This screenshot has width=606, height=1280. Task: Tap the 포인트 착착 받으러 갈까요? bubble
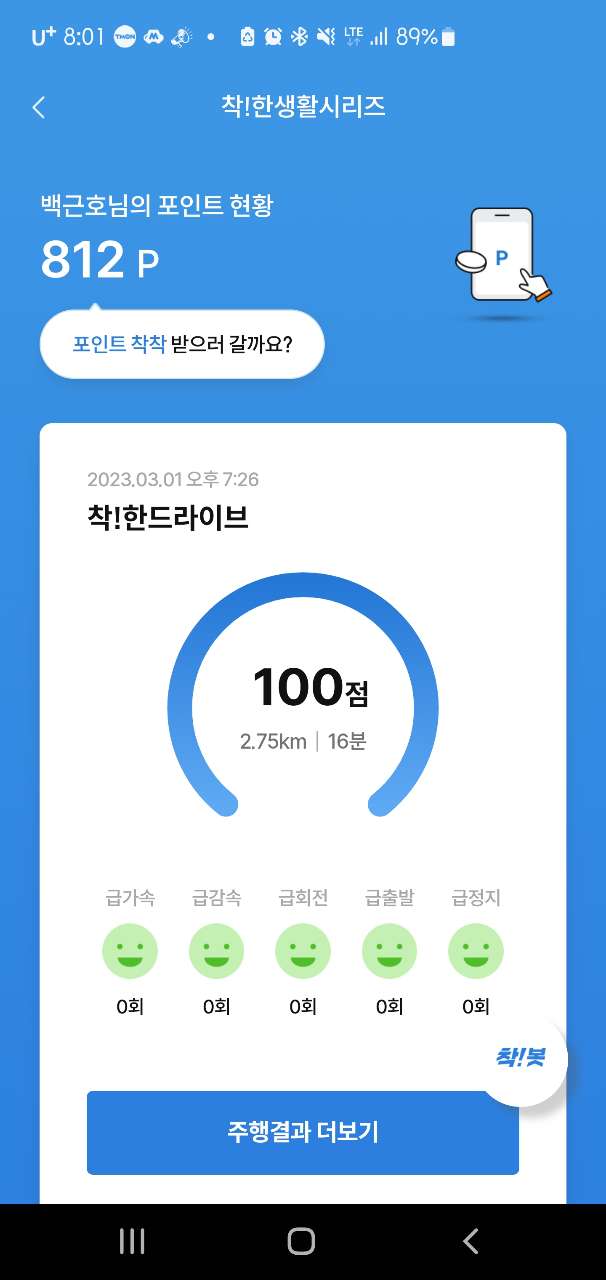182,345
